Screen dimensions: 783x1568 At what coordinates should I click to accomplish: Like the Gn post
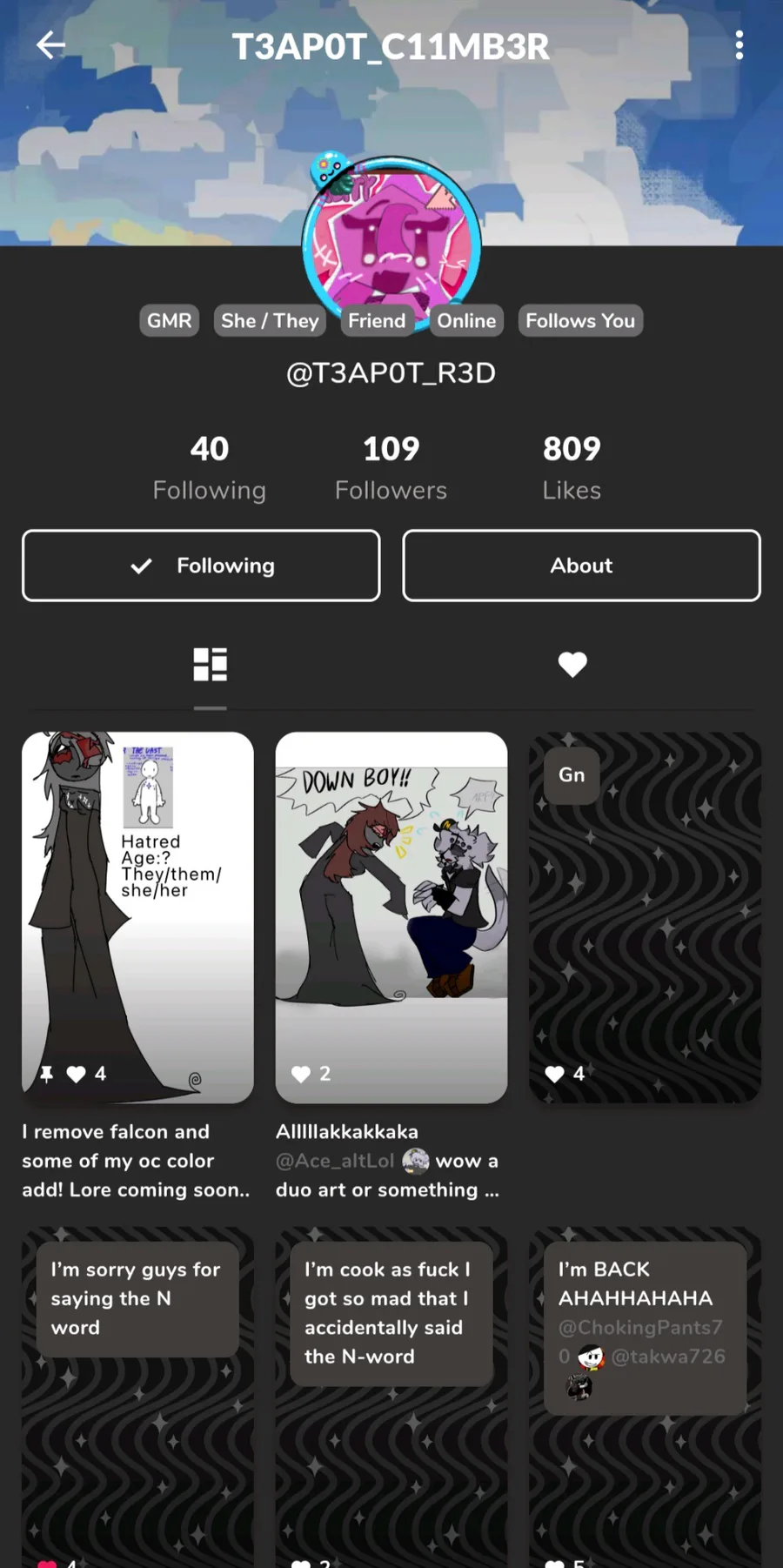coord(555,1074)
